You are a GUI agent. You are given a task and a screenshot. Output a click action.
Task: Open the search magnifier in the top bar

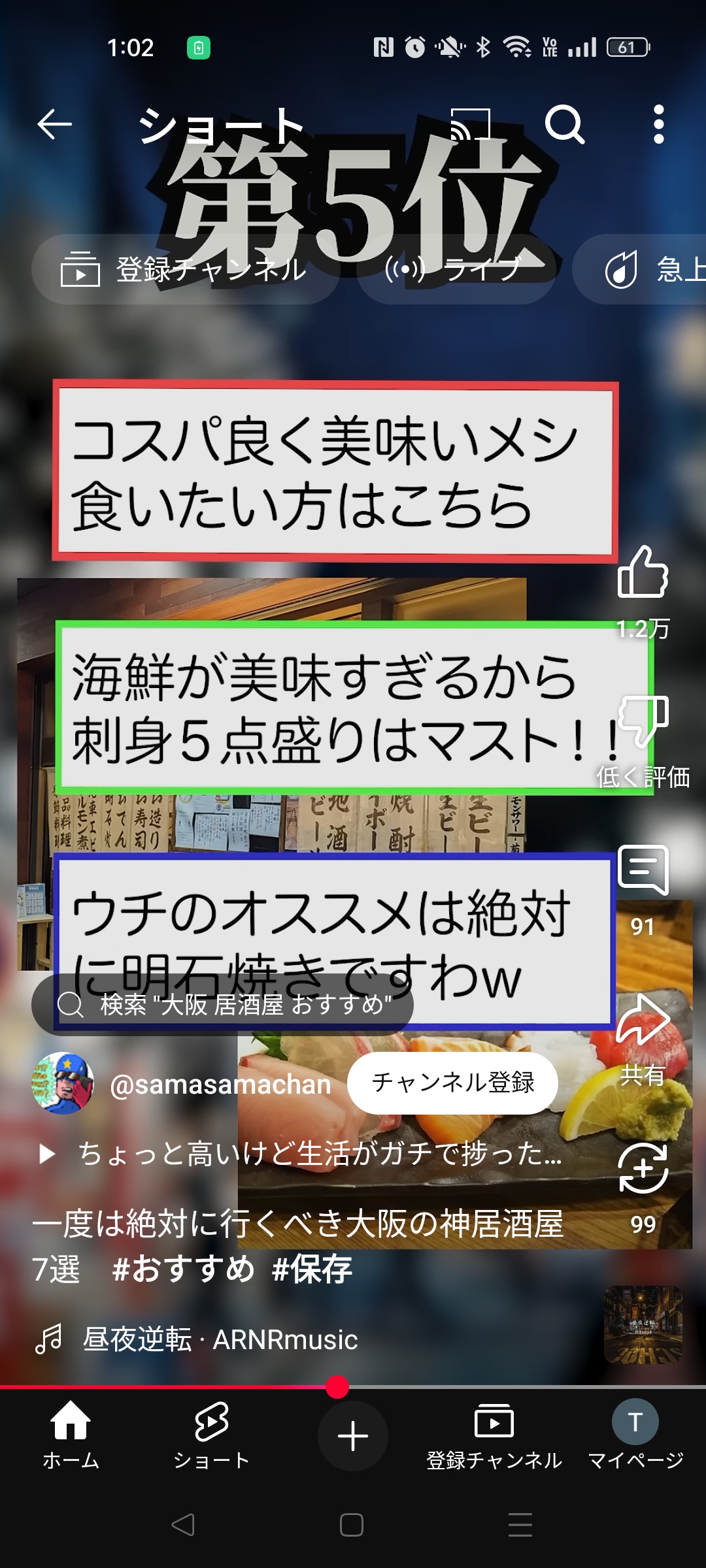565,124
